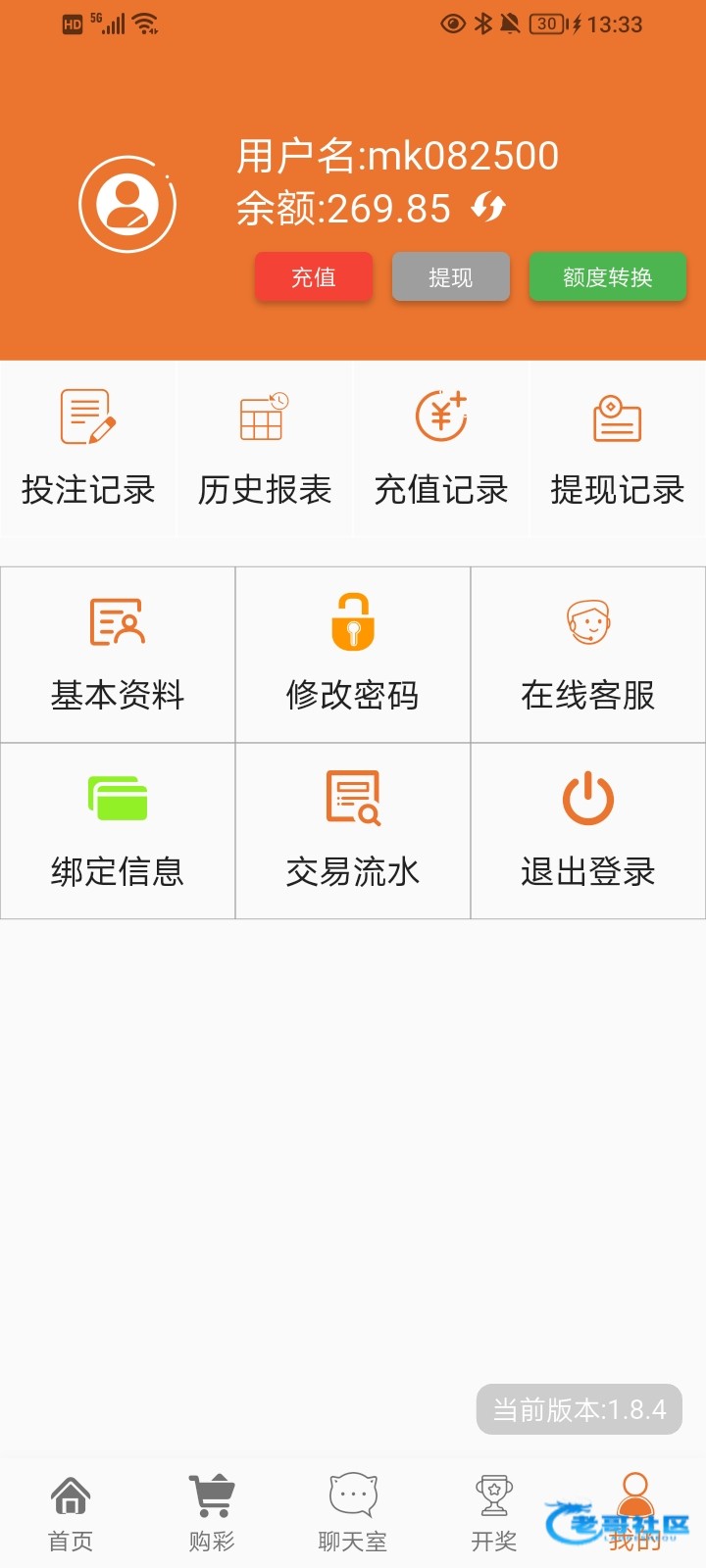Refresh the balance with the sync icon

[x=488, y=207]
